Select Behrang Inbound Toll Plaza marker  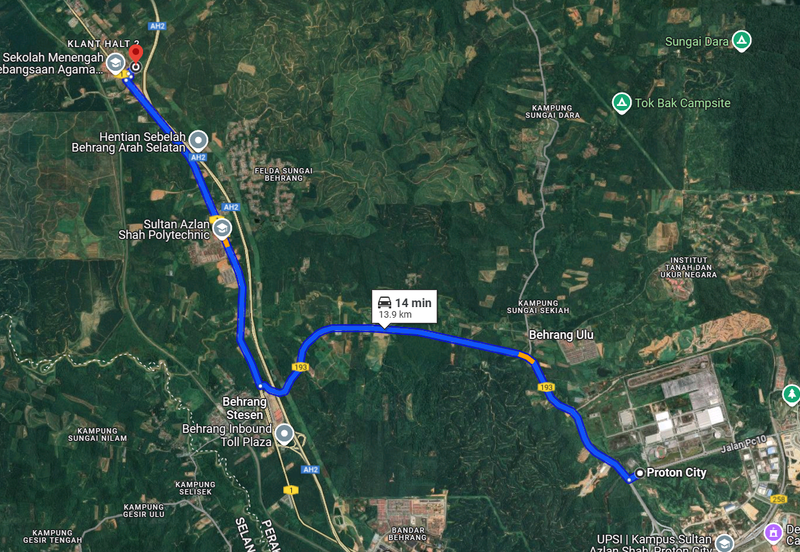coord(285,434)
